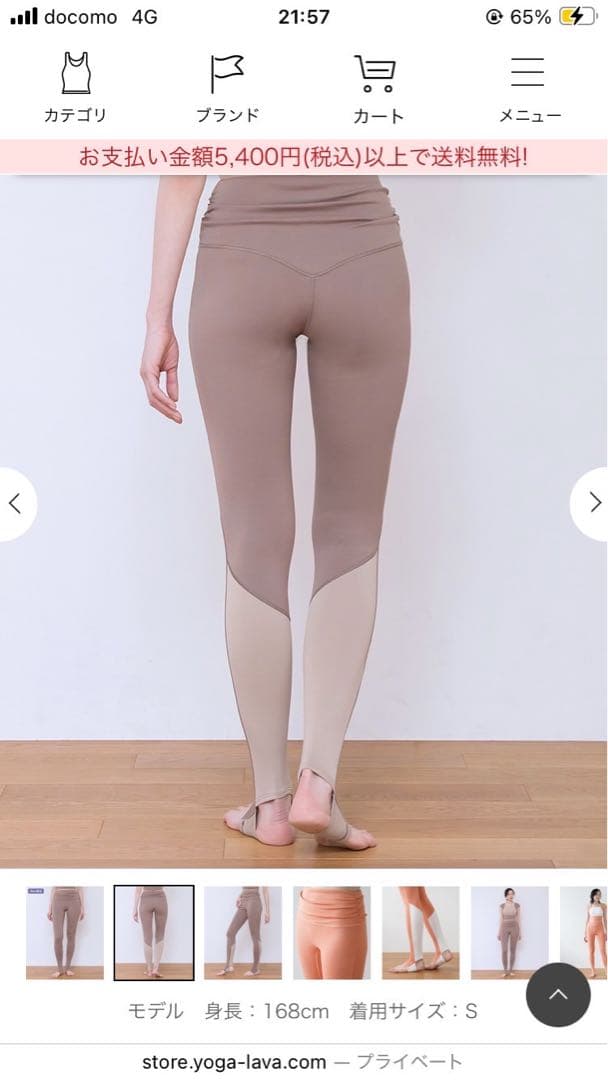Select the side-view leggings thumbnail
The width and height of the screenshot is (608, 1080).
coord(242,932)
